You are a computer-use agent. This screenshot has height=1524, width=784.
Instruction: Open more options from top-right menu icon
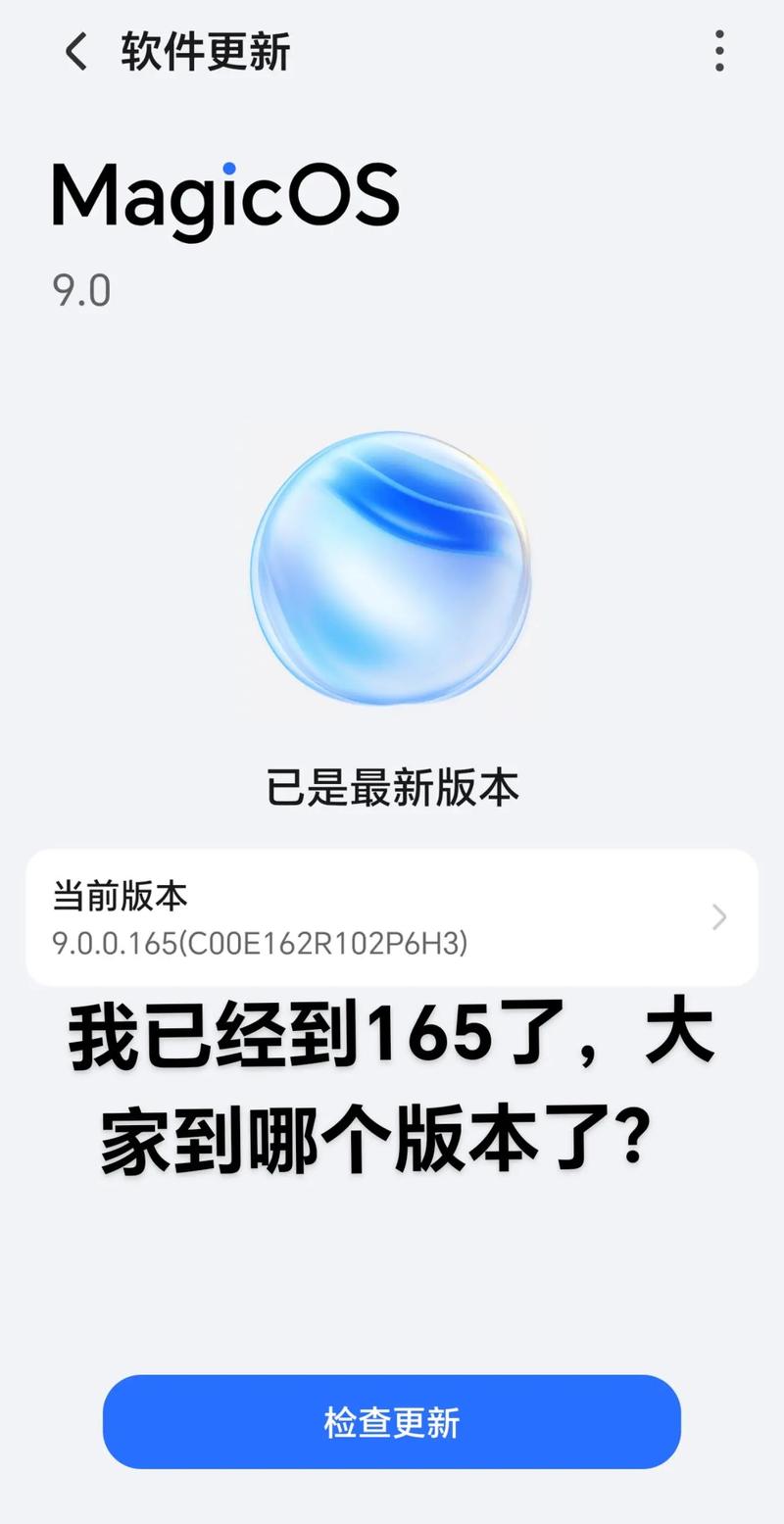click(x=719, y=54)
